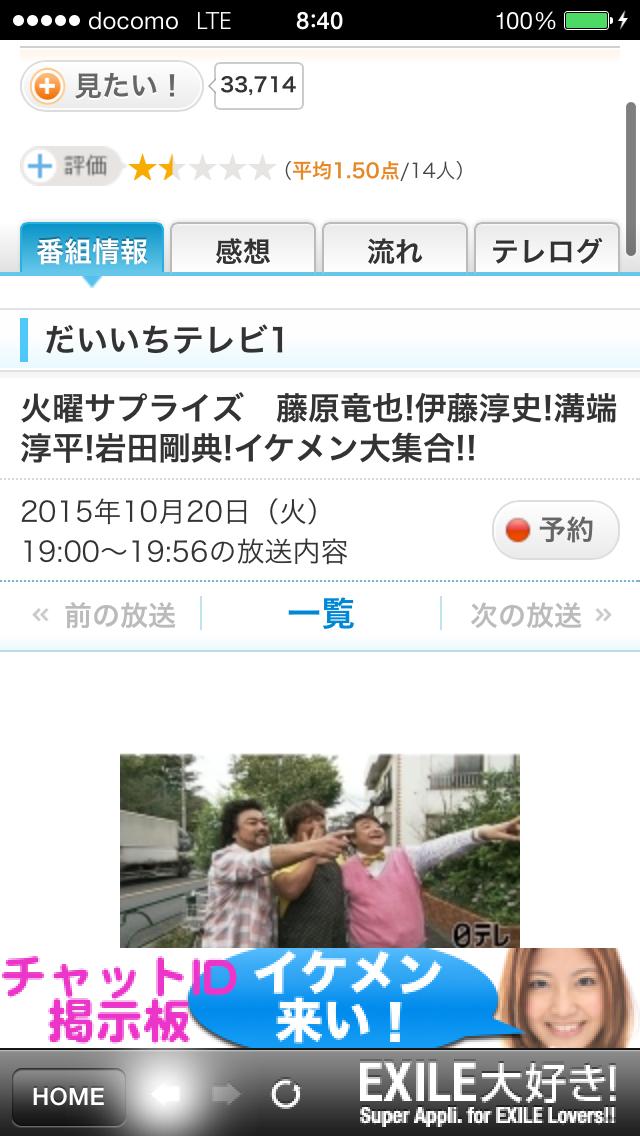Navigate back with the left arrow
The image size is (640, 1136).
point(165,1095)
